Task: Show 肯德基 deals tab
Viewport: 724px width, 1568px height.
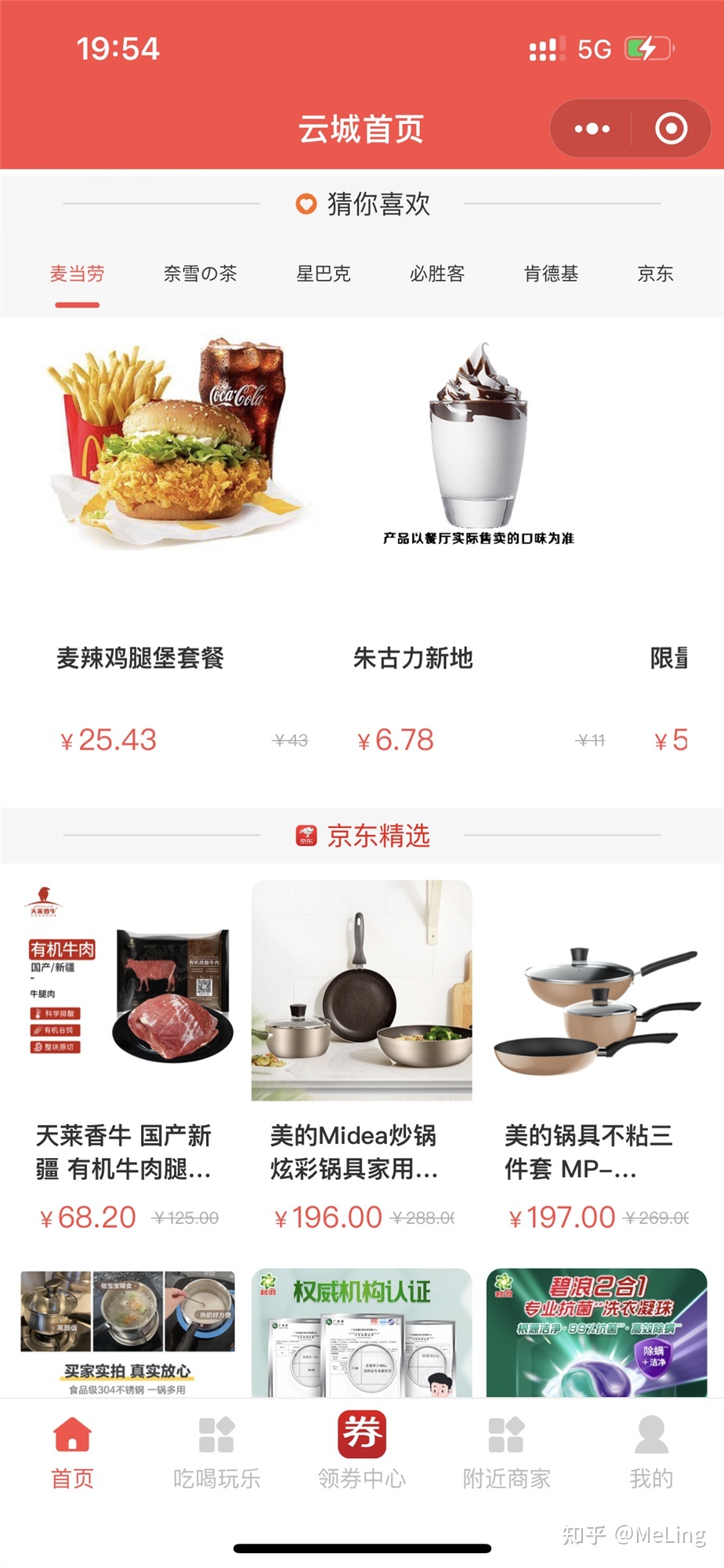Action: [x=551, y=274]
